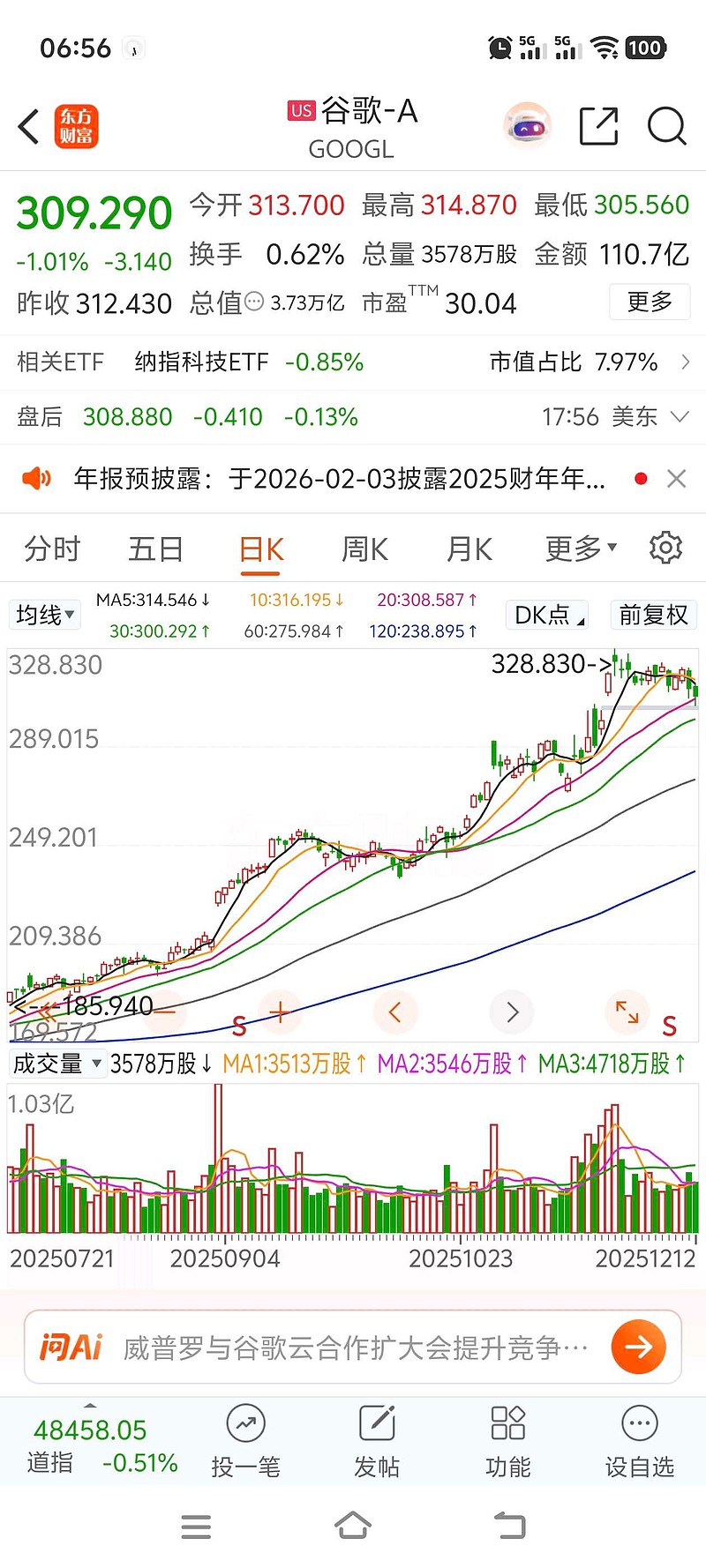Switch price adjustment via 前复权 button
The width and height of the screenshot is (706, 1568).
pyautogui.click(x=653, y=615)
